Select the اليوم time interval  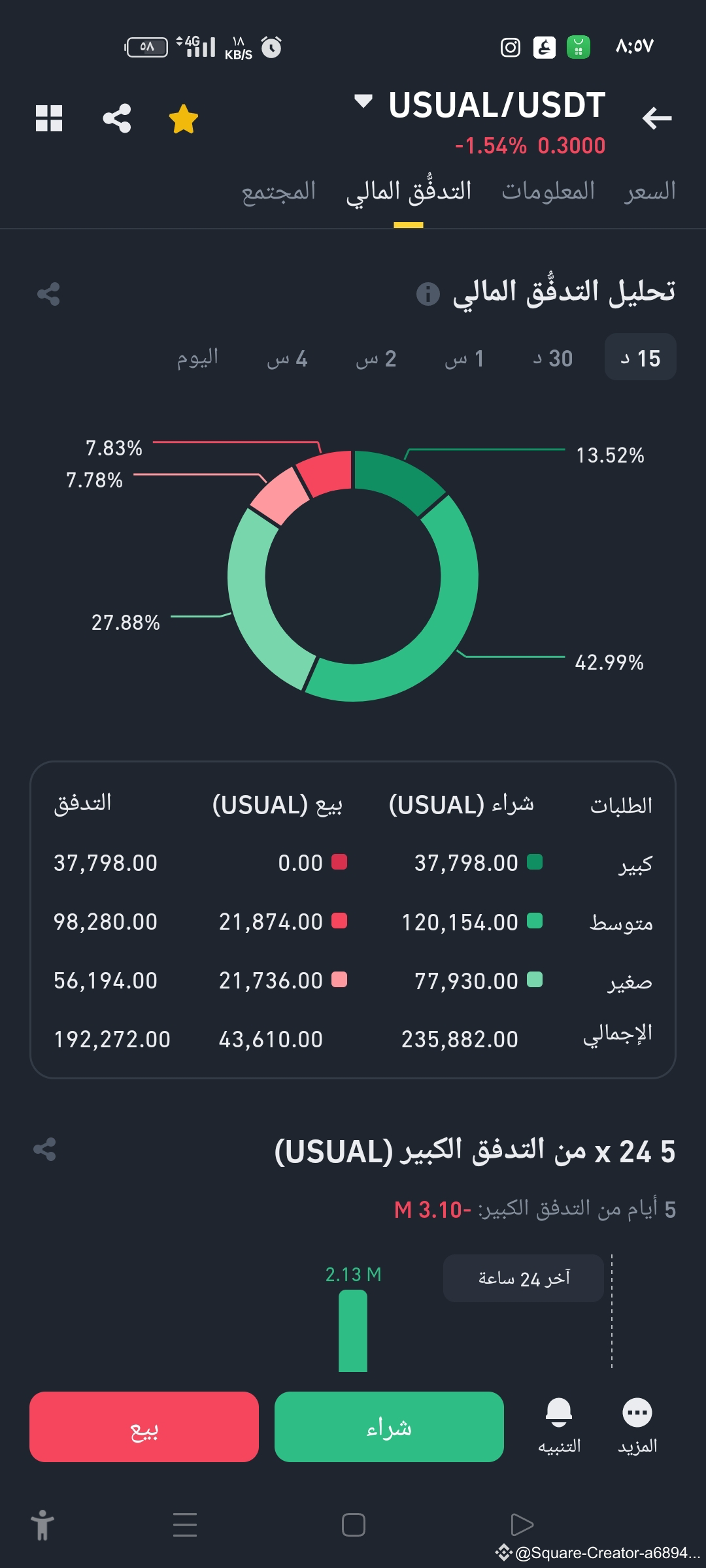click(196, 358)
